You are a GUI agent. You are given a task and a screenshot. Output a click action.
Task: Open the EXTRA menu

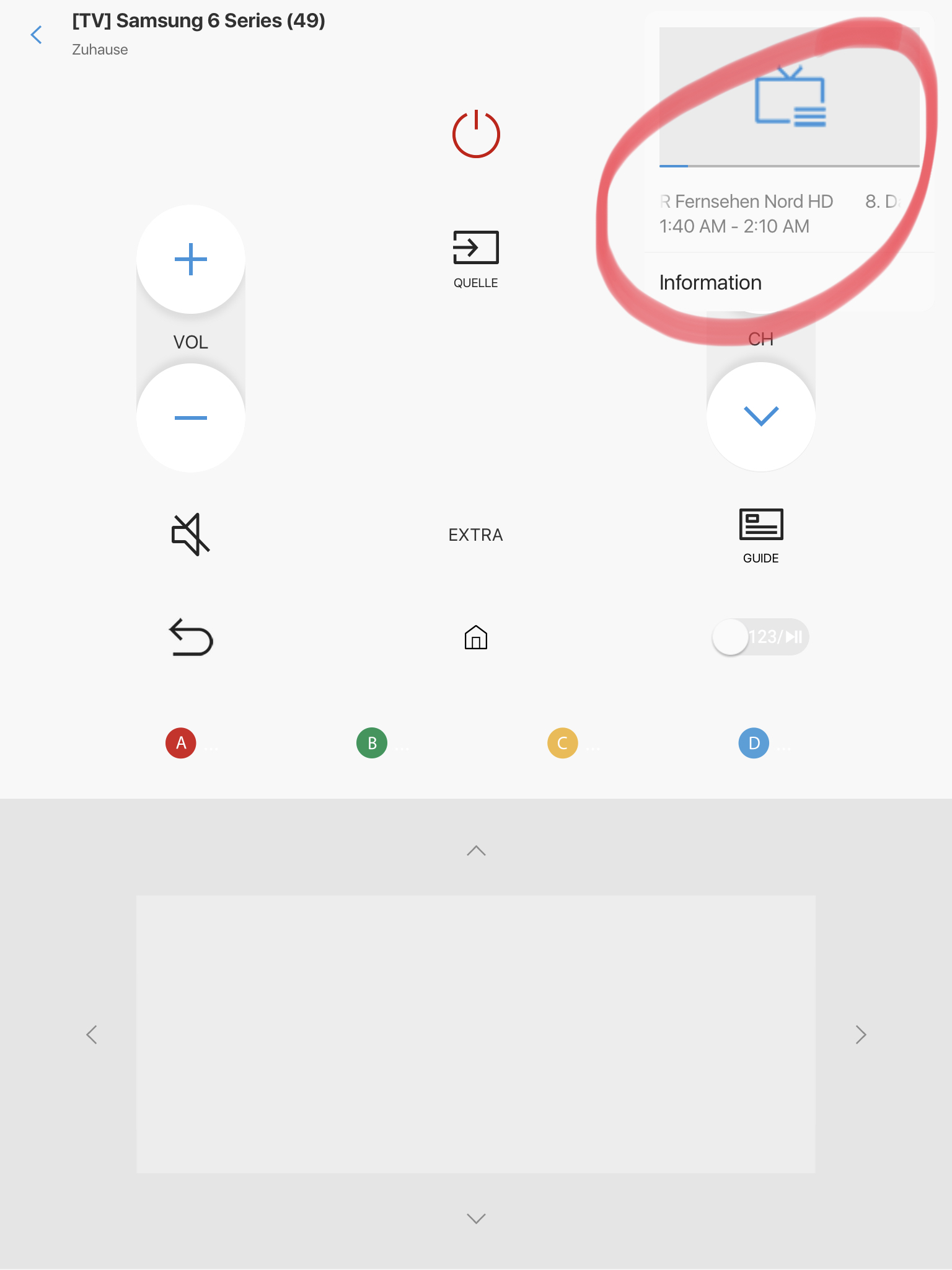click(476, 535)
